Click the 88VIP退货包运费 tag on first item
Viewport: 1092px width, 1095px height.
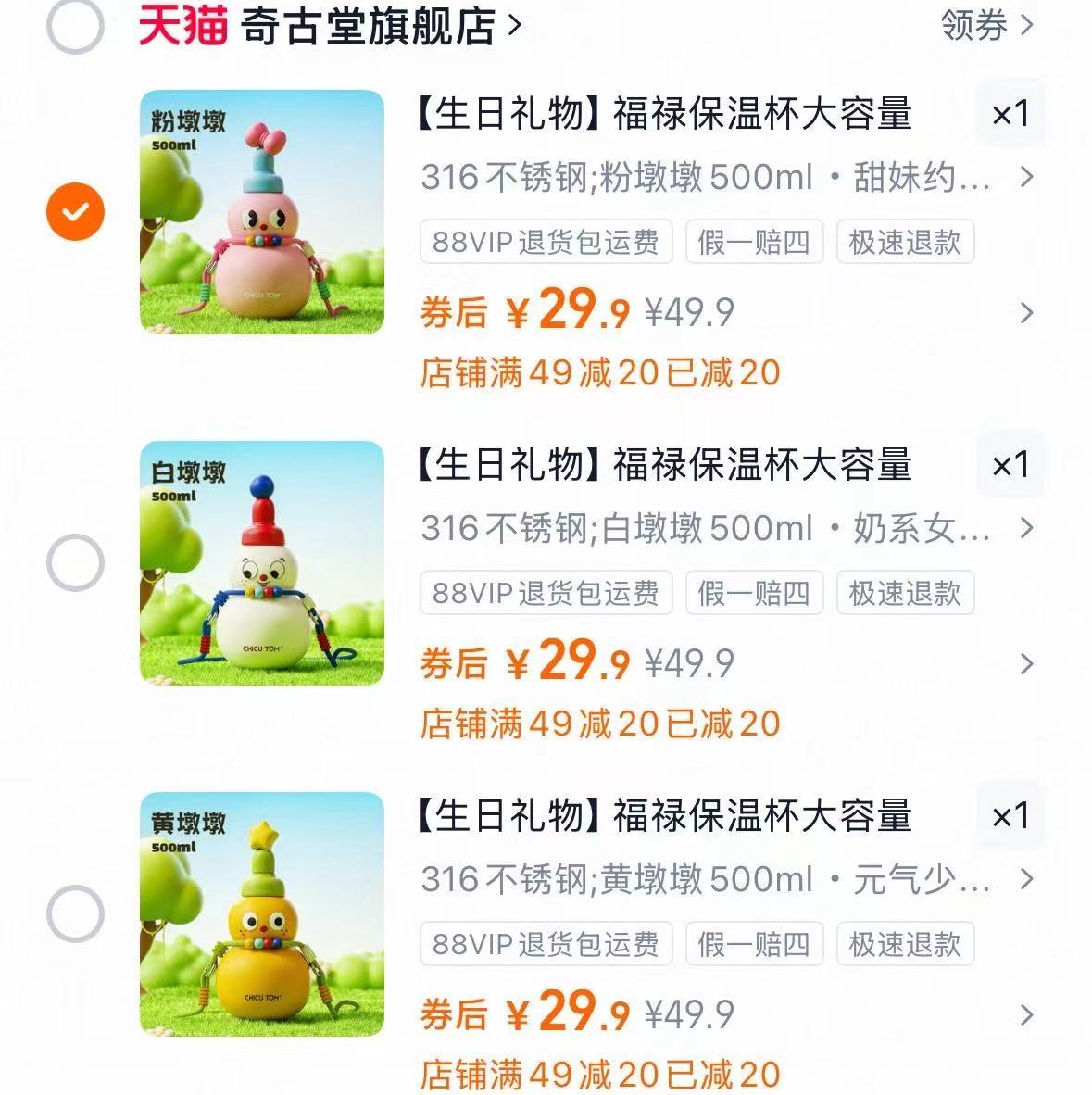click(545, 242)
